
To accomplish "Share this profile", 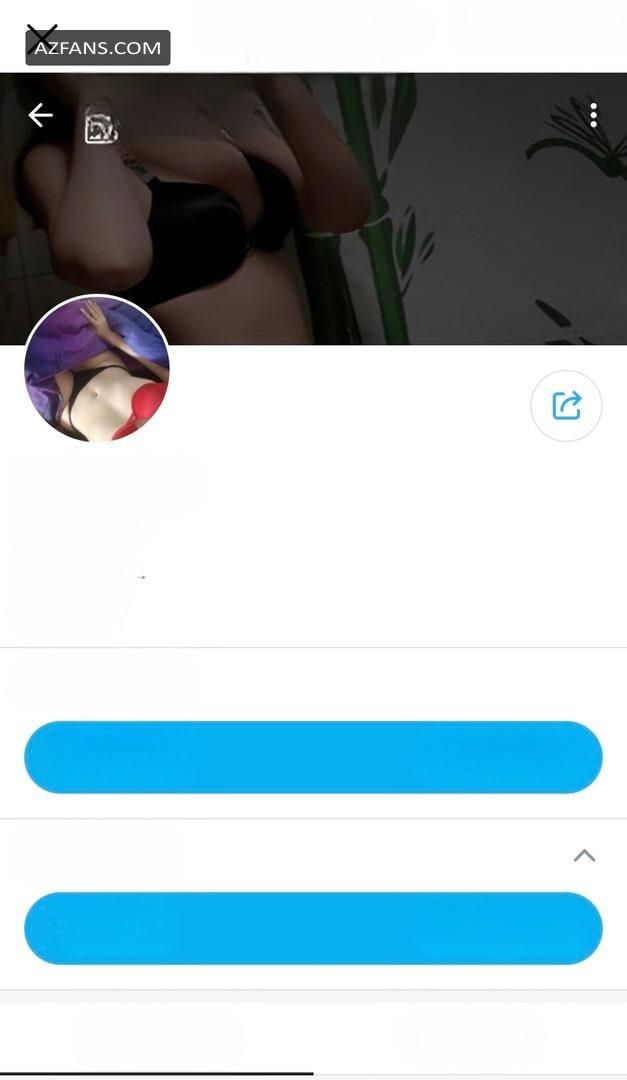I will 566,406.
